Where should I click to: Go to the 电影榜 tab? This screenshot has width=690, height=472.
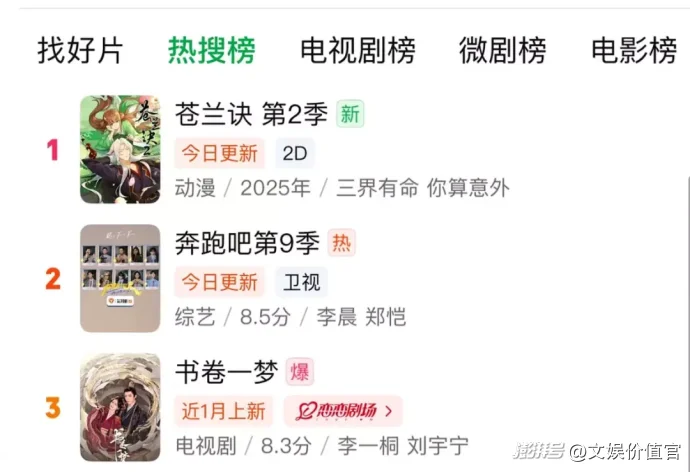(x=634, y=50)
